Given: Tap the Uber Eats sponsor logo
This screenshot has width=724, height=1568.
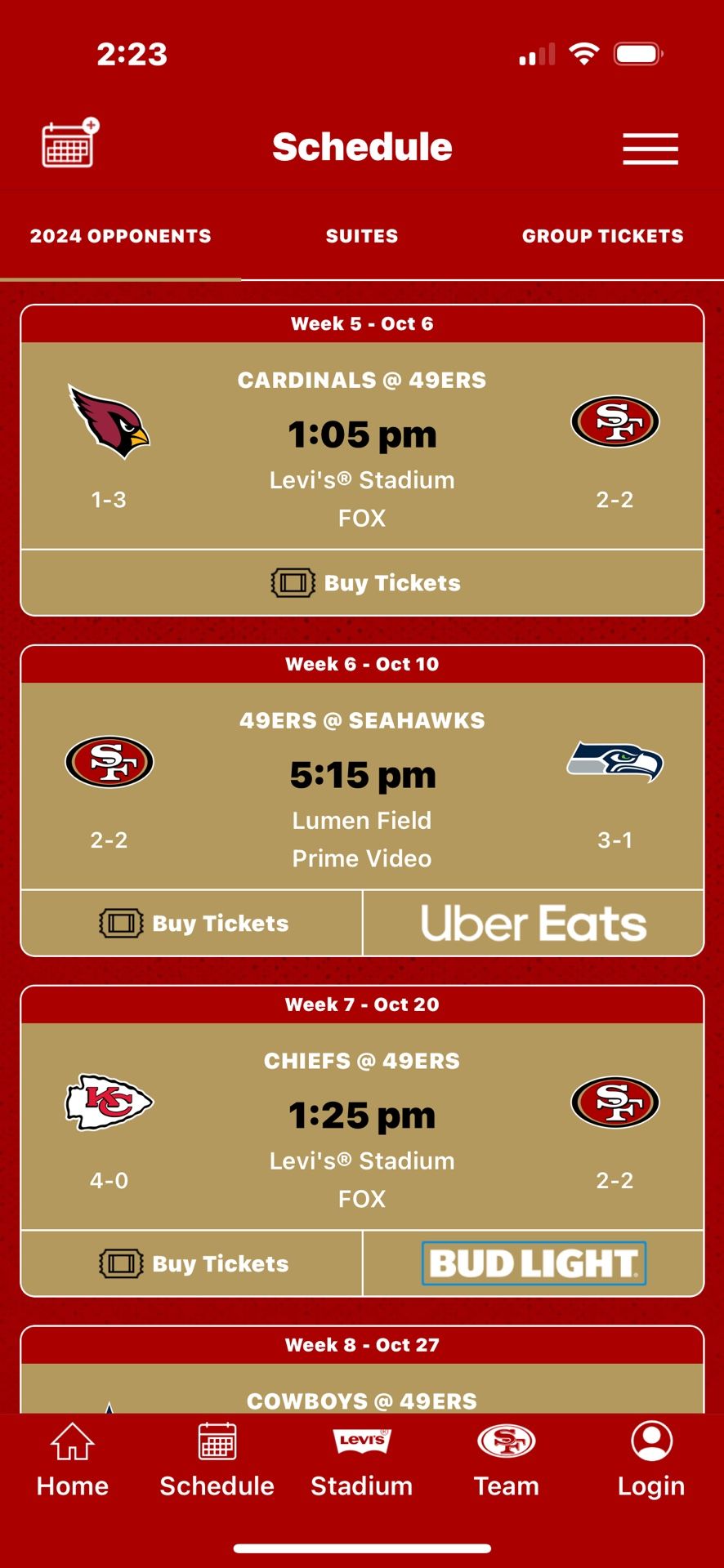Looking at the screenshot, I should 533,923.
